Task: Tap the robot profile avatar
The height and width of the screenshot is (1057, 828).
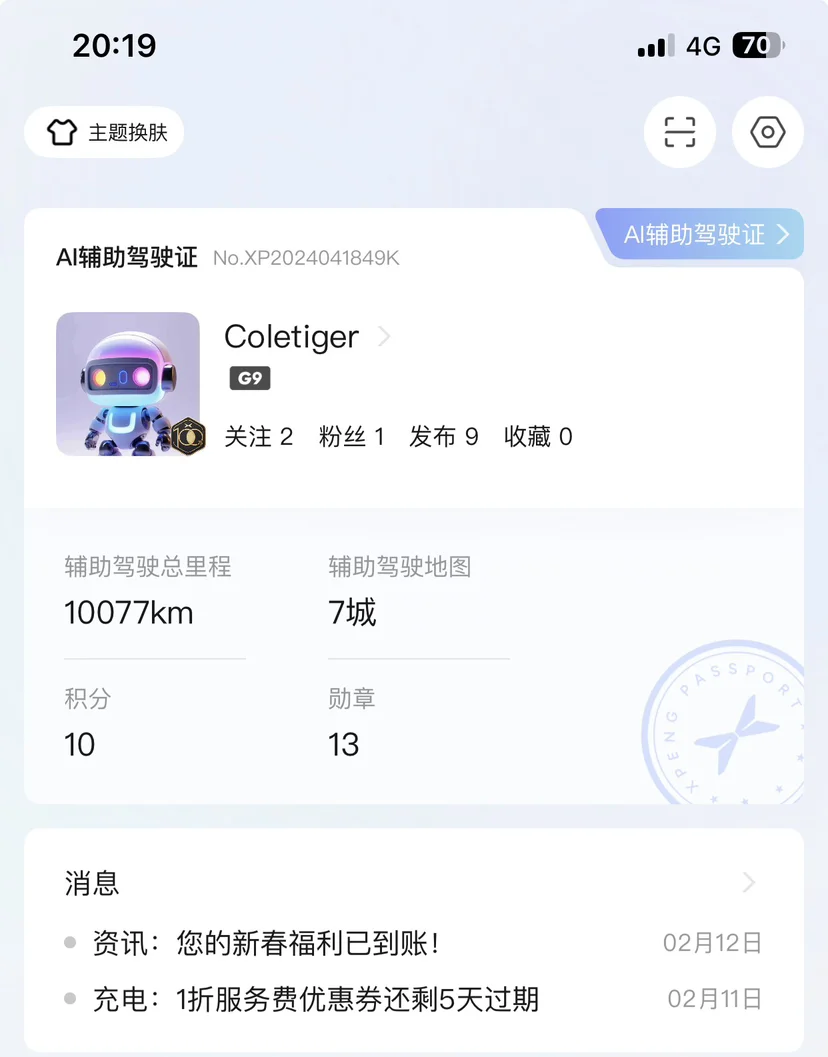Action: tap(128, 383)
